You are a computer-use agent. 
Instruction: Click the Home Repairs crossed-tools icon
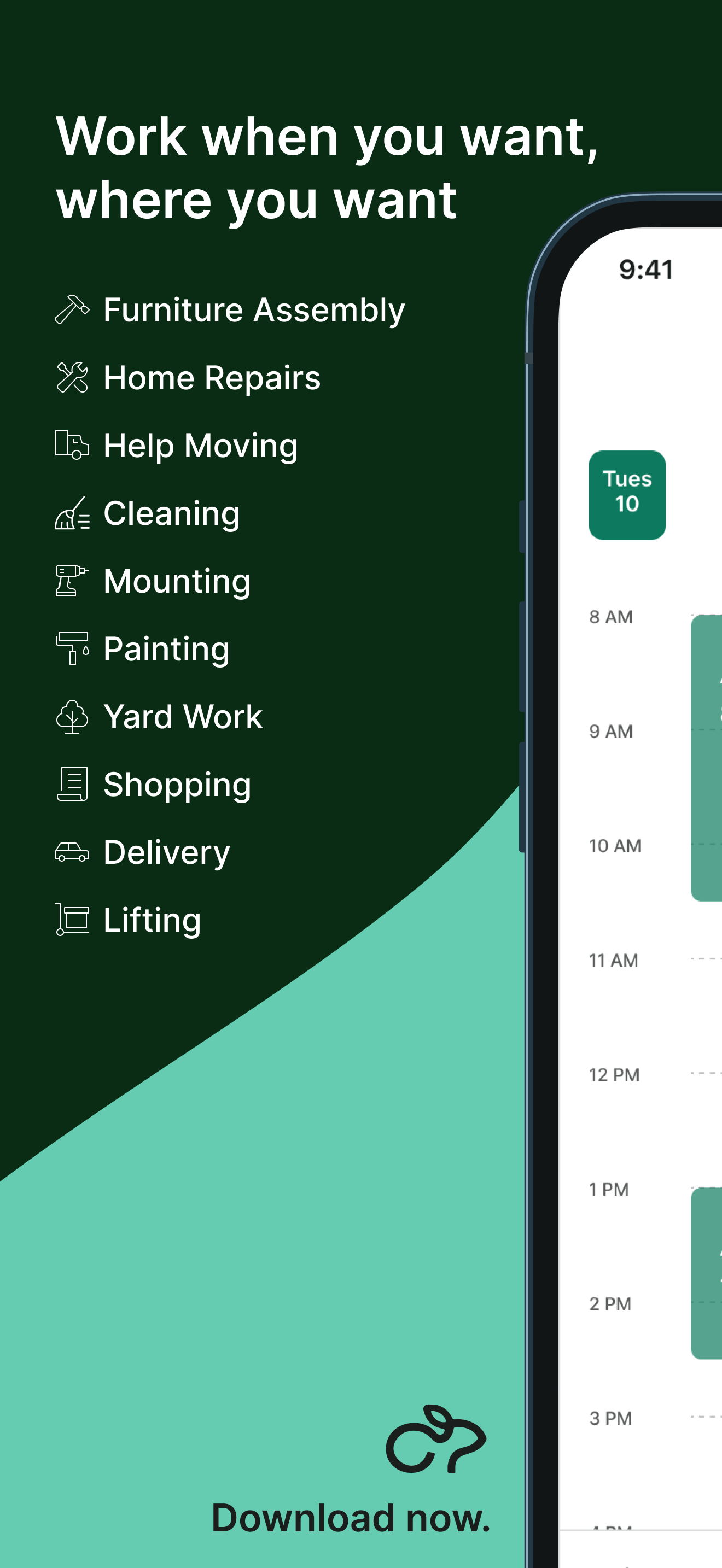pyautogui.click(x=72, y=377)
